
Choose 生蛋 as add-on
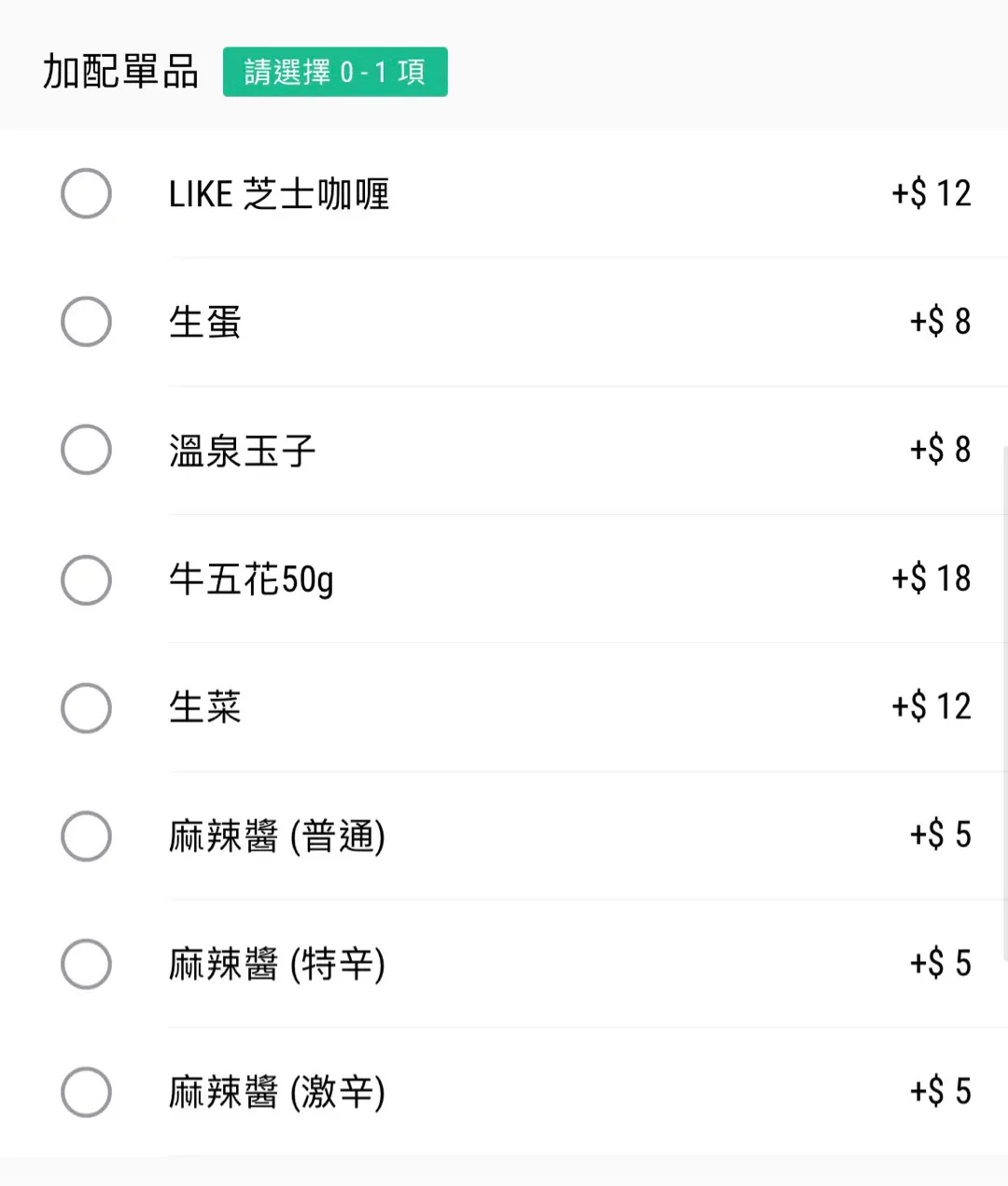tap(86, 322)
